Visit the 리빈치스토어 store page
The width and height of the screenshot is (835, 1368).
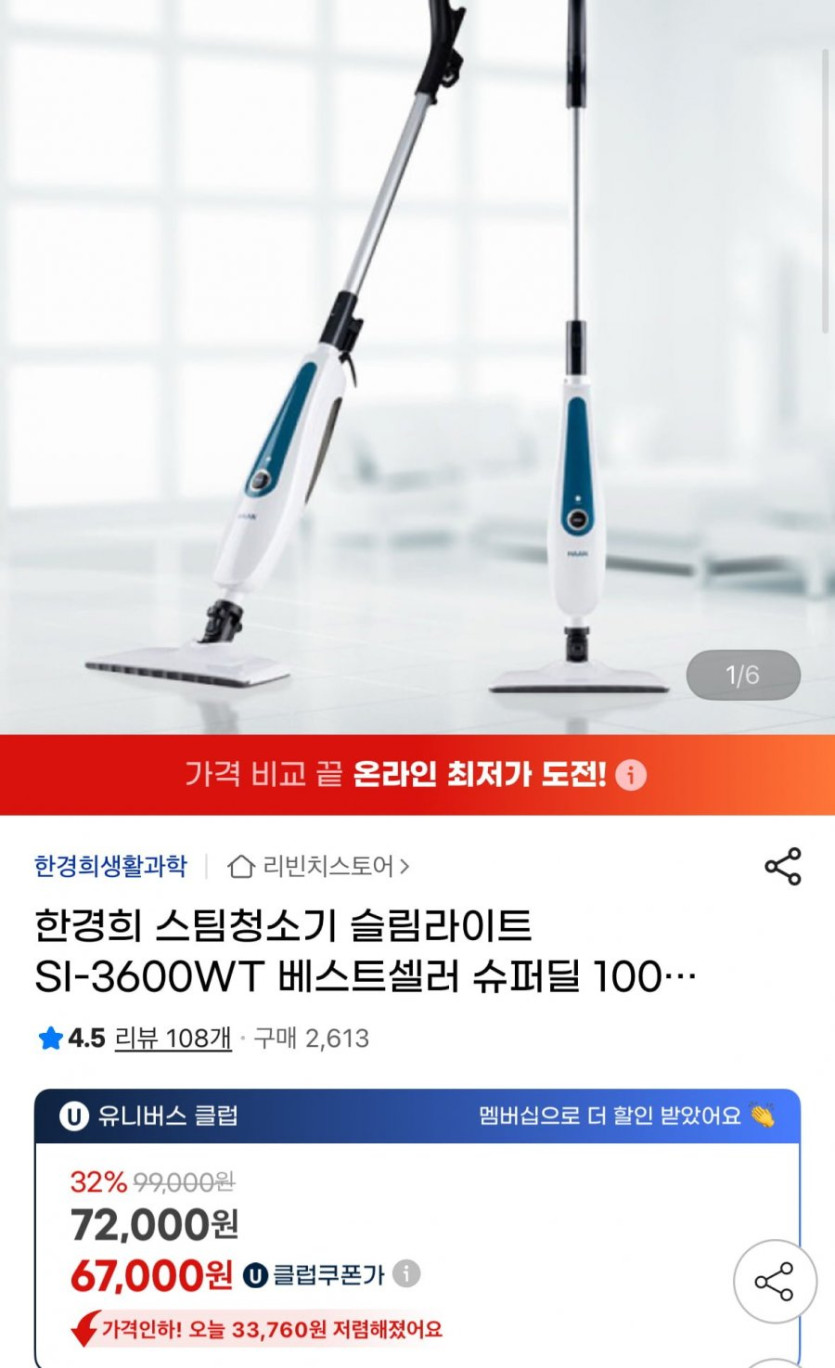318,866
